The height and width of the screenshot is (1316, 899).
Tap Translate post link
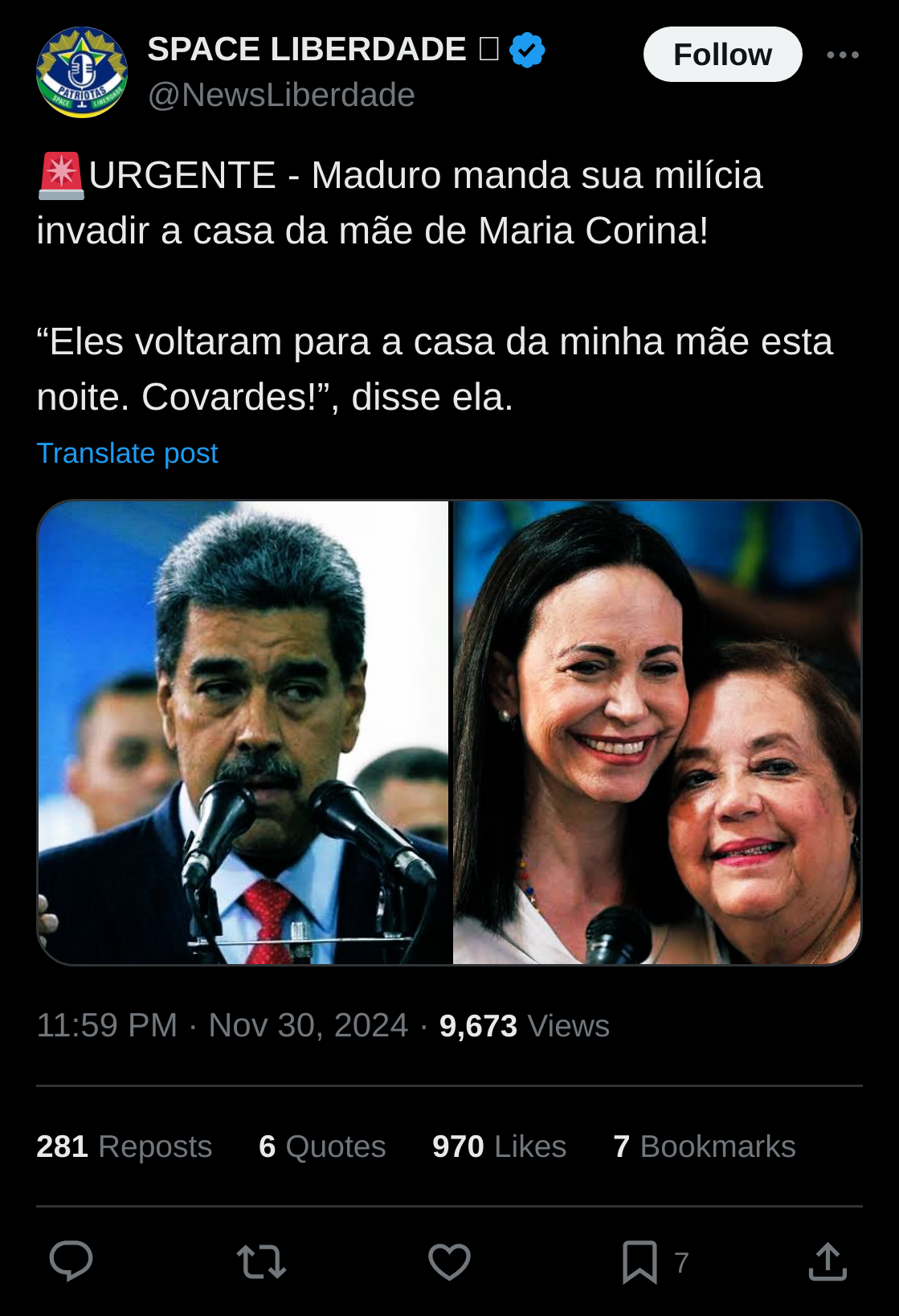(x=127, y=453)
